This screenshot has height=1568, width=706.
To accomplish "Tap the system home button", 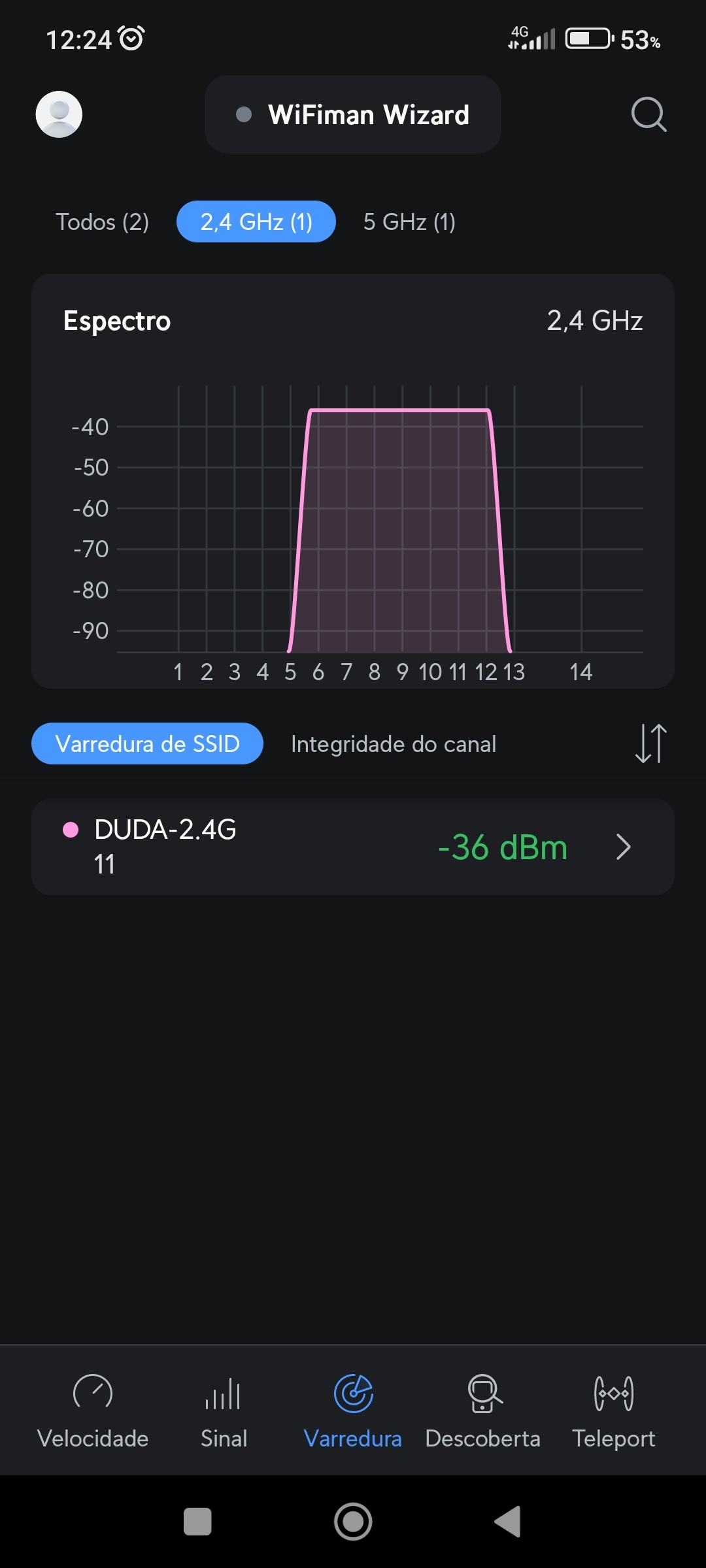I will click(x=353, y=1522).
